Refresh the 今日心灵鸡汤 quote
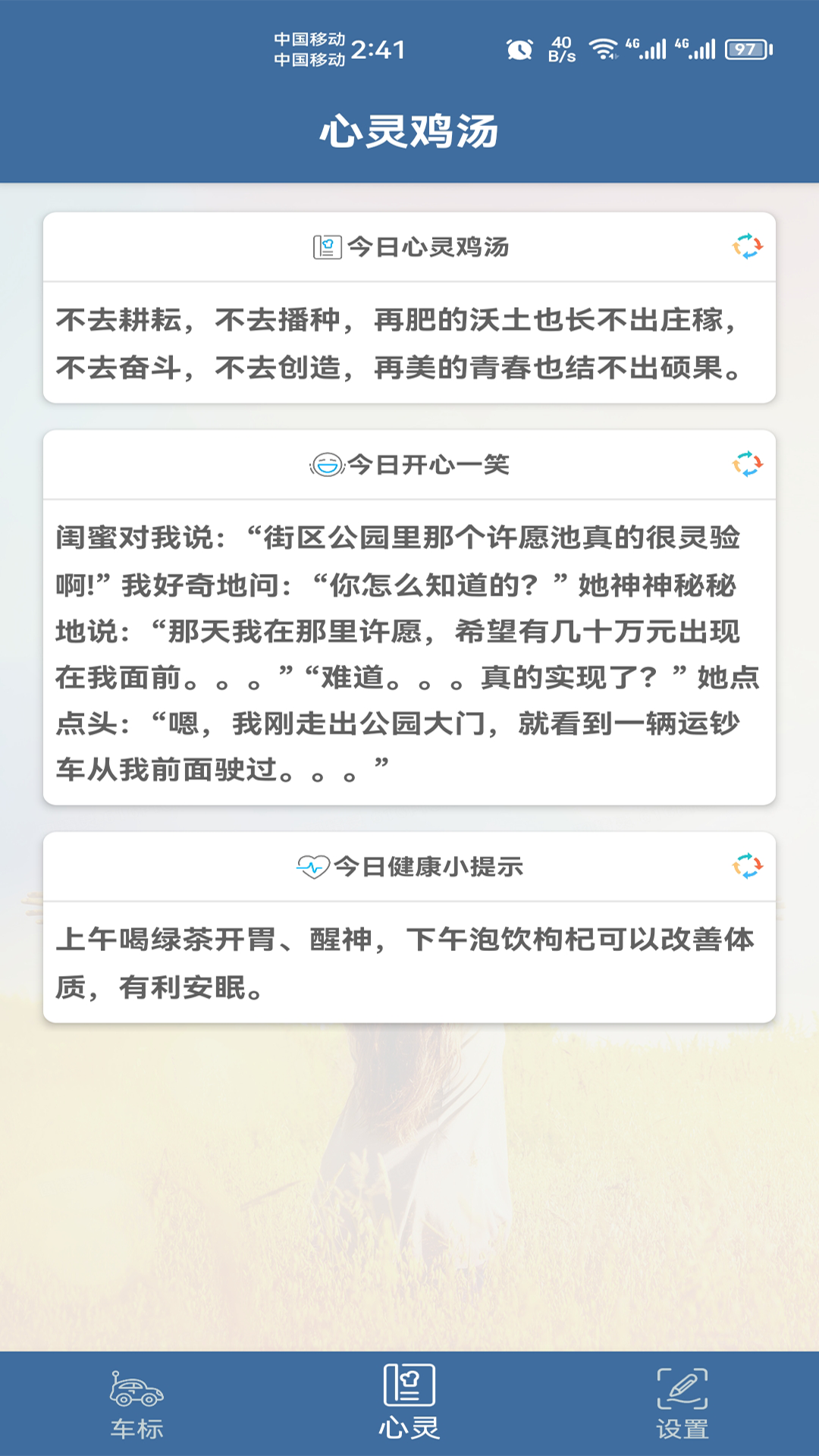This screenshot has width=819, height=1456. click(x=747, y=246)
